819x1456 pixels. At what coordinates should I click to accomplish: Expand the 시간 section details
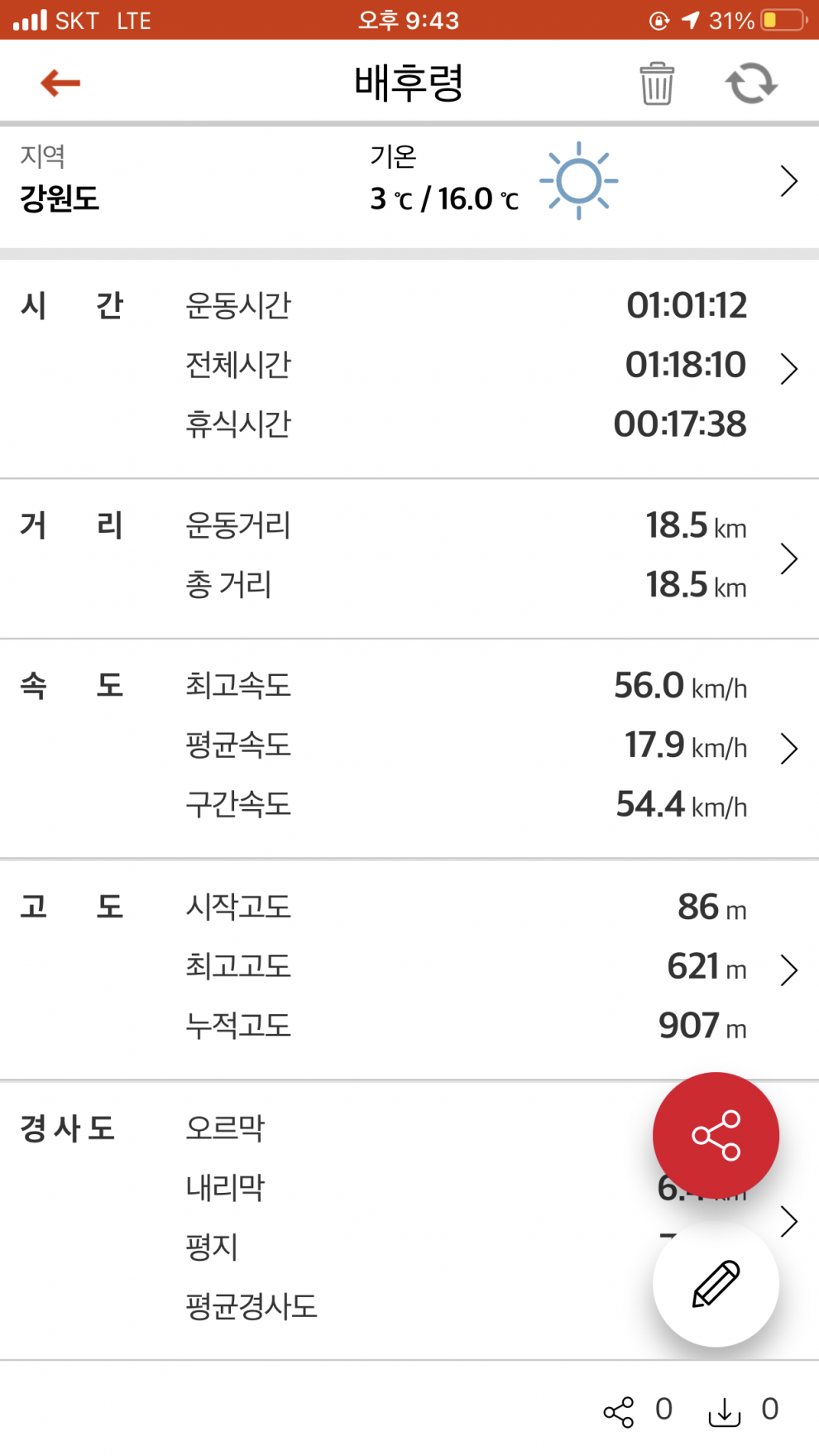[x=409, y=367]
